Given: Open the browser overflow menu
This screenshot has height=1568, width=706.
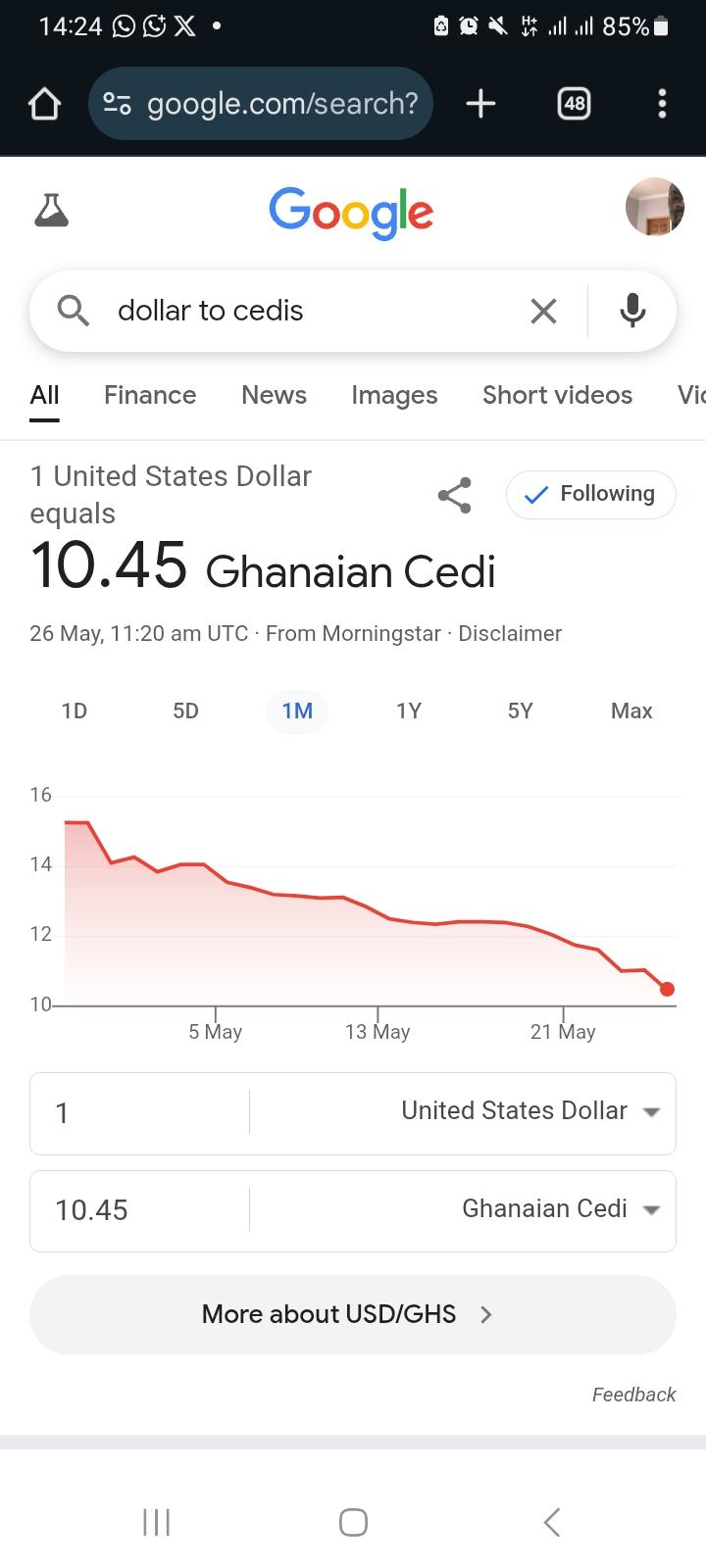Looking at the screenshot, I should coord(662,103).
